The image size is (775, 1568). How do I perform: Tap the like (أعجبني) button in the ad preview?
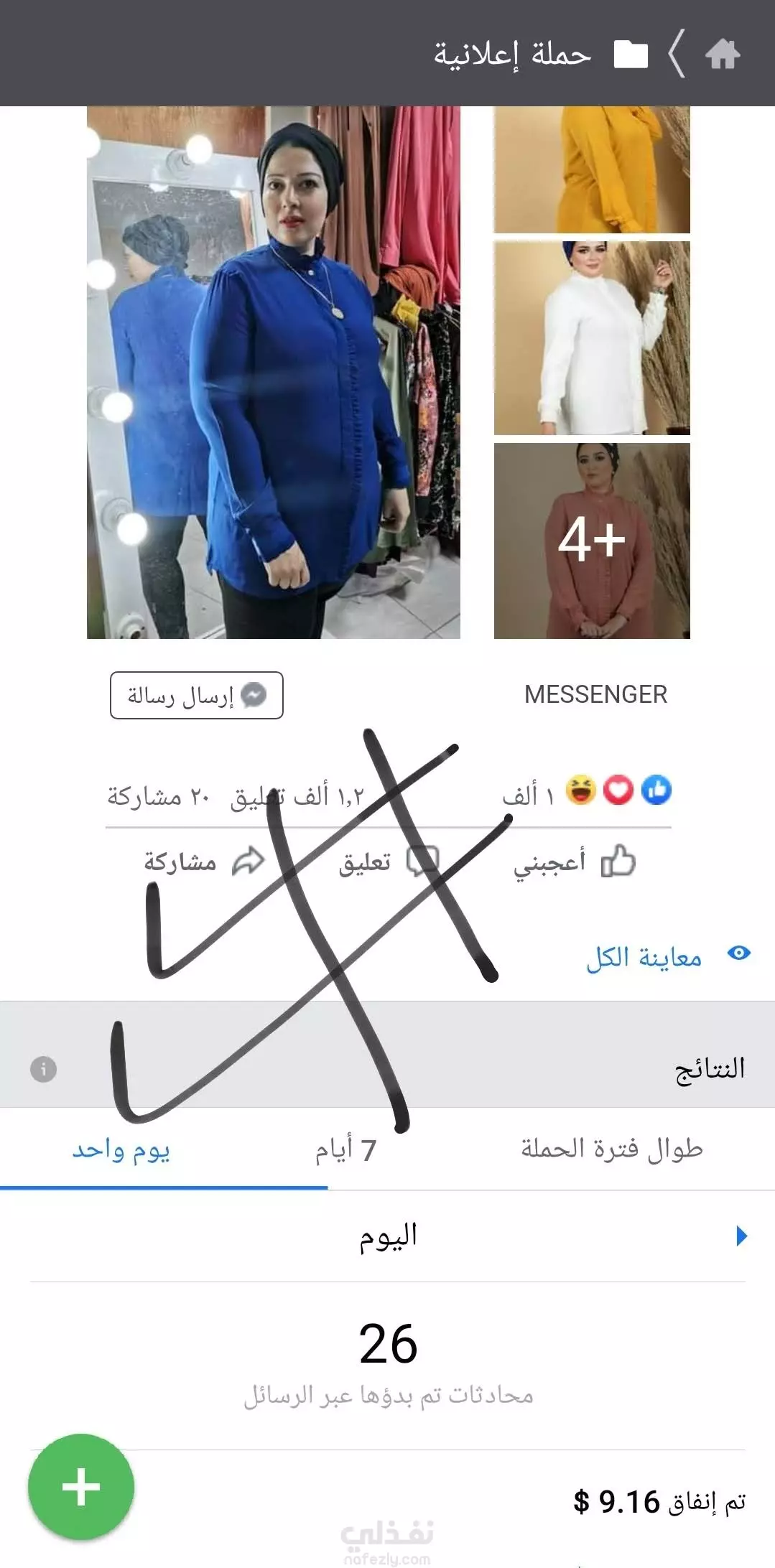click(x=574, y=862)
